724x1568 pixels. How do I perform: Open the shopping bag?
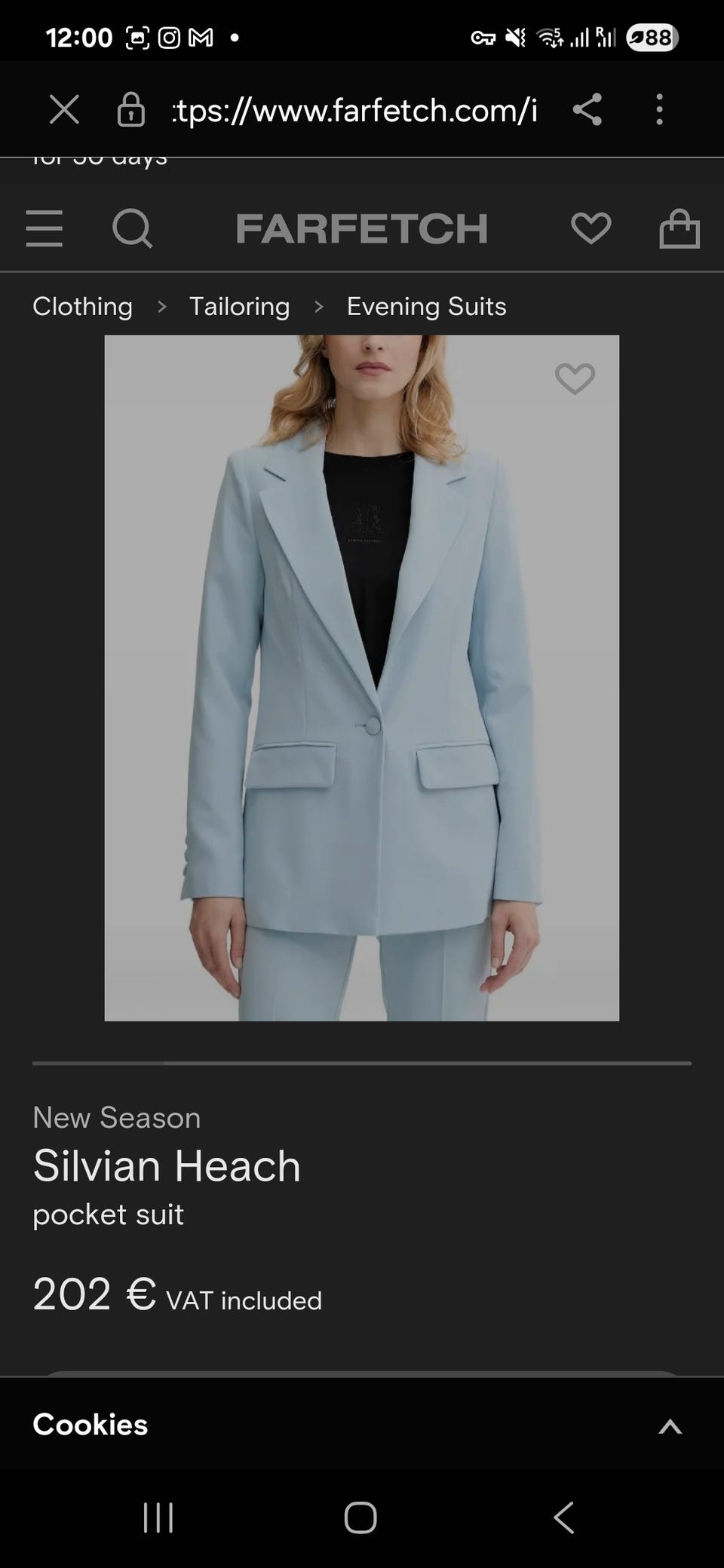(x=680, y=228)
